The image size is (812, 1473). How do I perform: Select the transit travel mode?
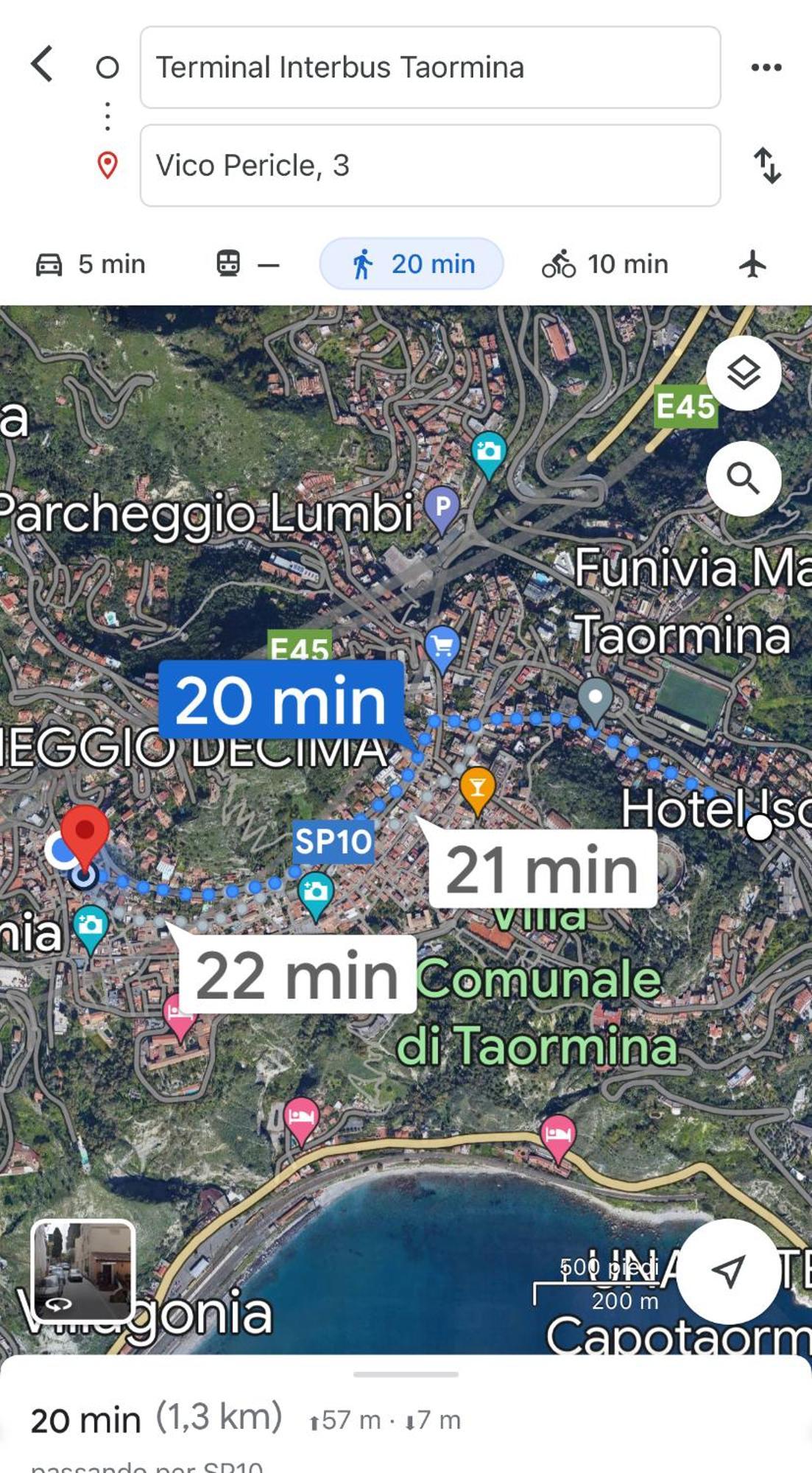(x=247, y=264)
